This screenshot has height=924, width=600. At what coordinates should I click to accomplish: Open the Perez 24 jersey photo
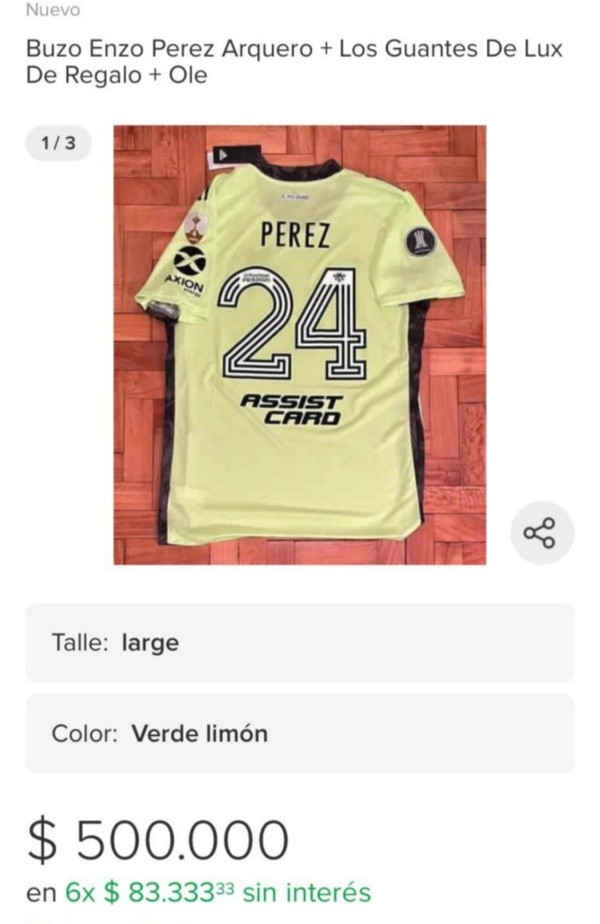[299, 345]
